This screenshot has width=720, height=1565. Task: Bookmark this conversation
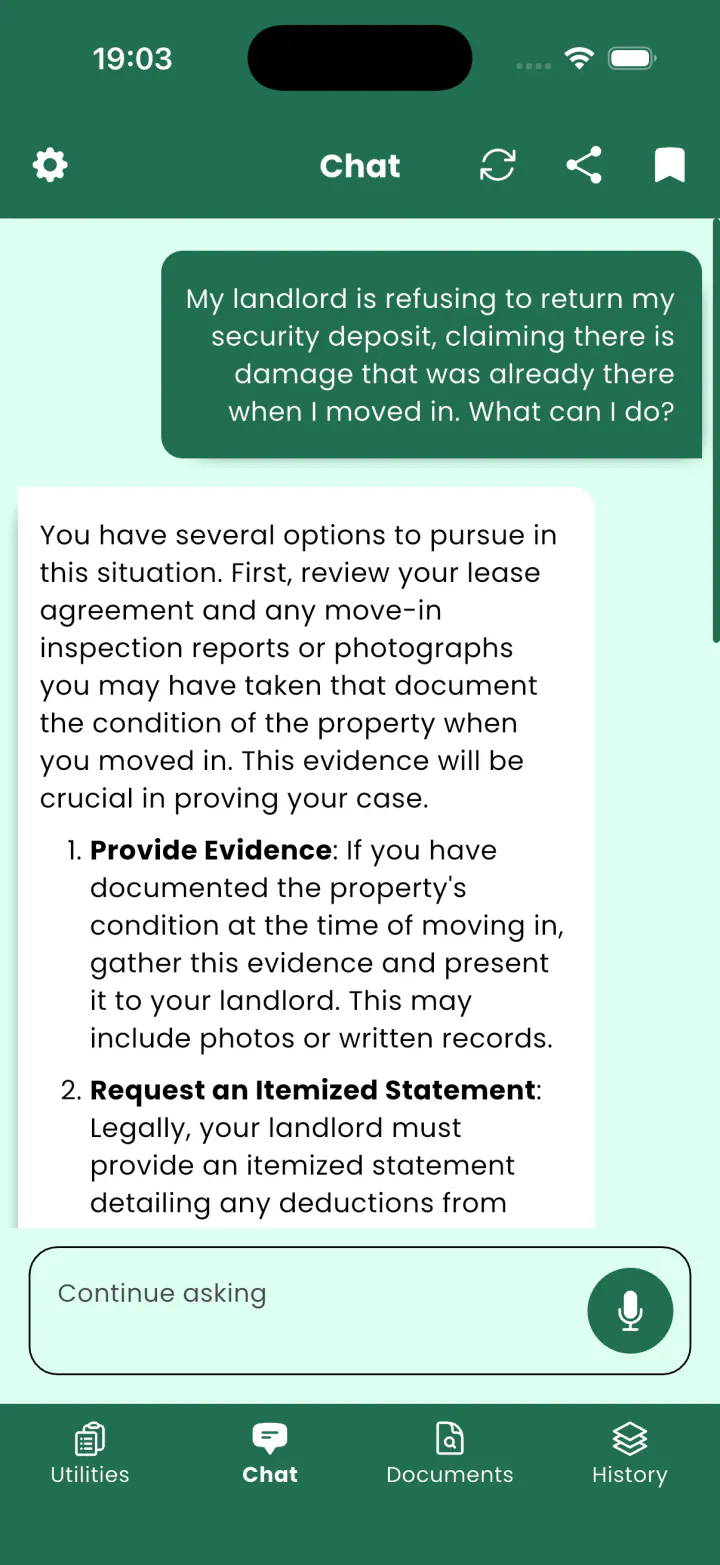coord(670,165)
